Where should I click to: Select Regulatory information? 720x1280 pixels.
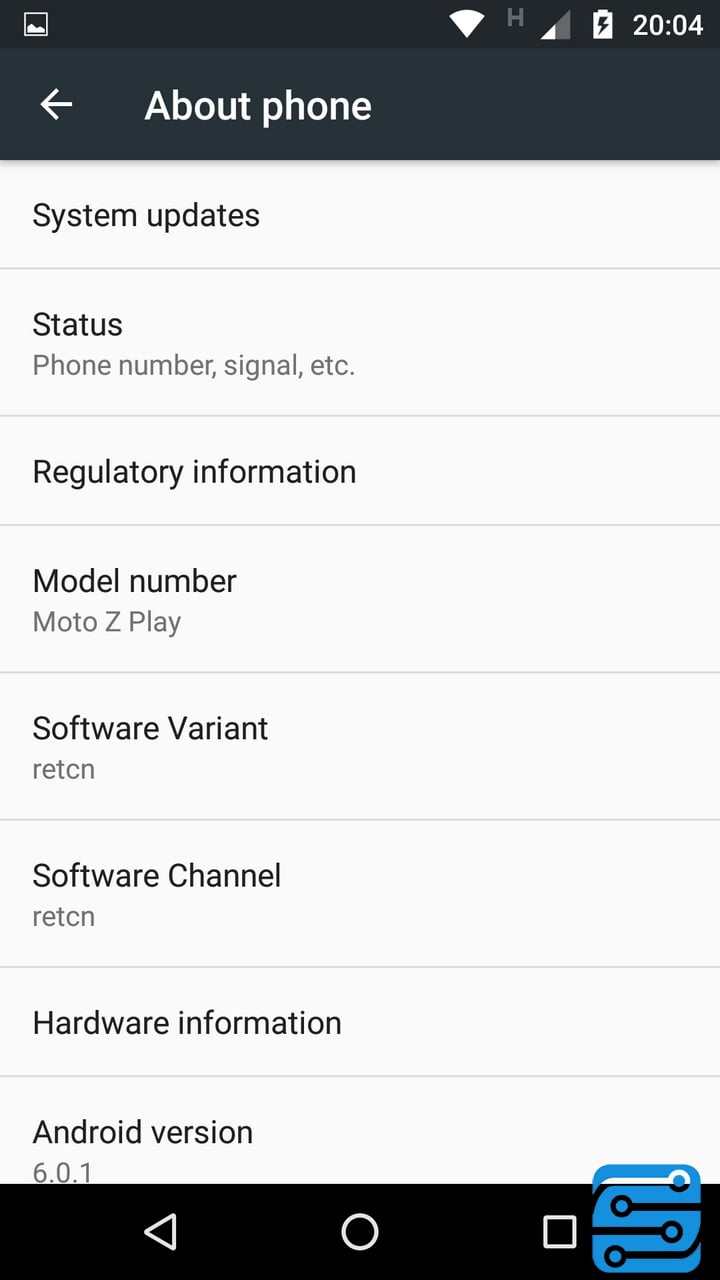[x=194, y=471]
